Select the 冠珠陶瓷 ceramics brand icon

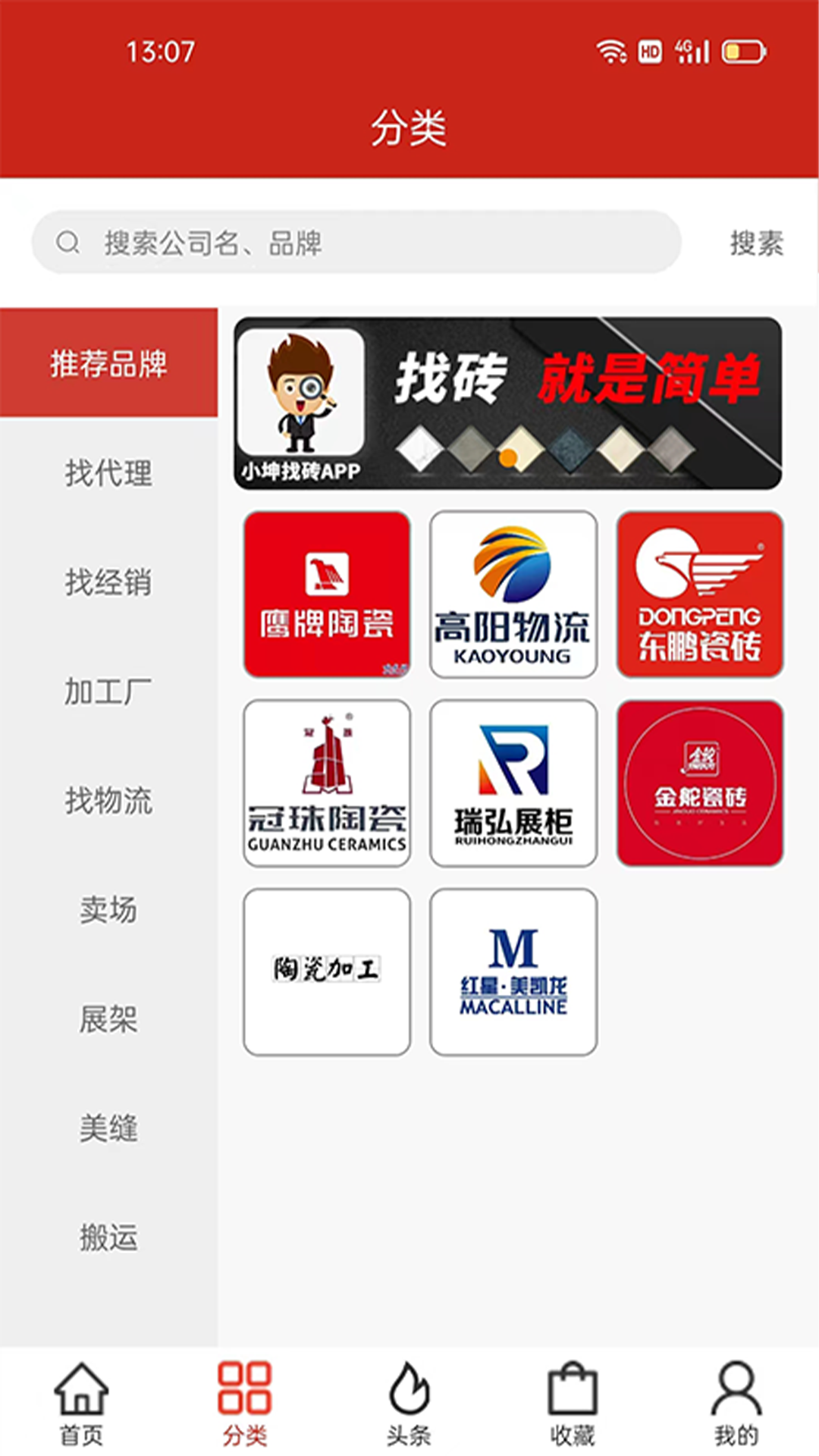326,783
